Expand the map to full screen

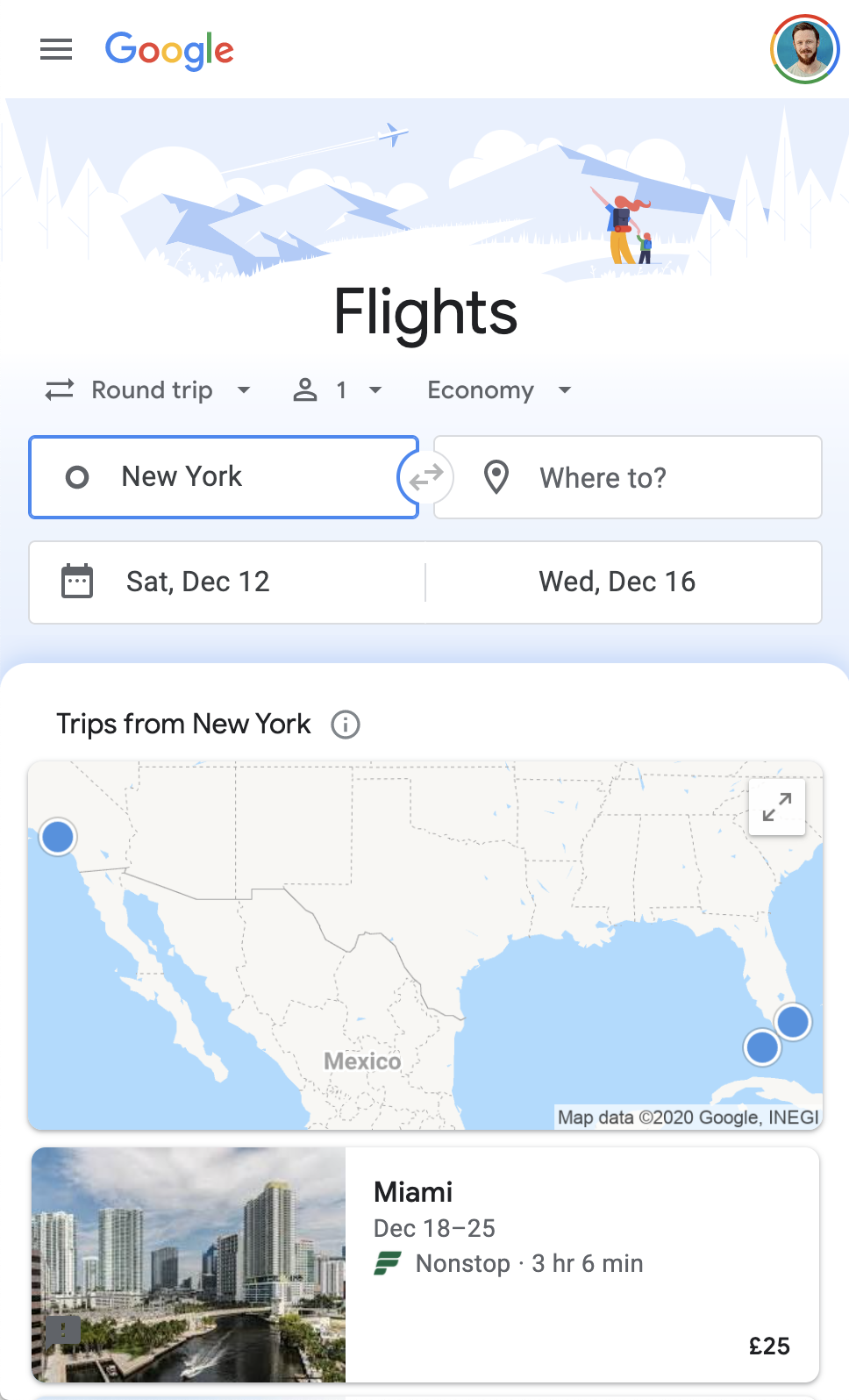776,807
